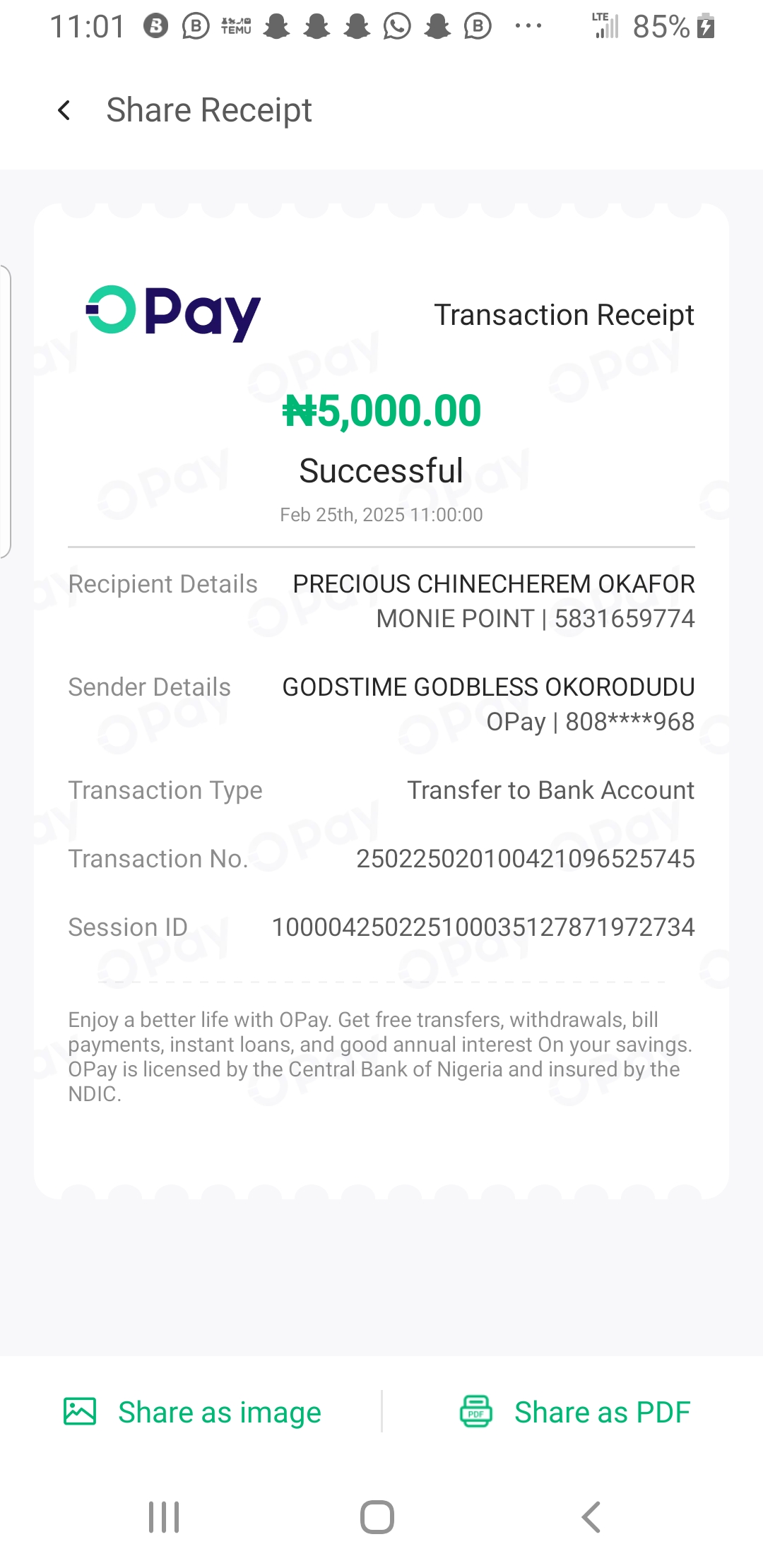
Task: Go back from Share Receipt
Action: [x=64, y=110]
